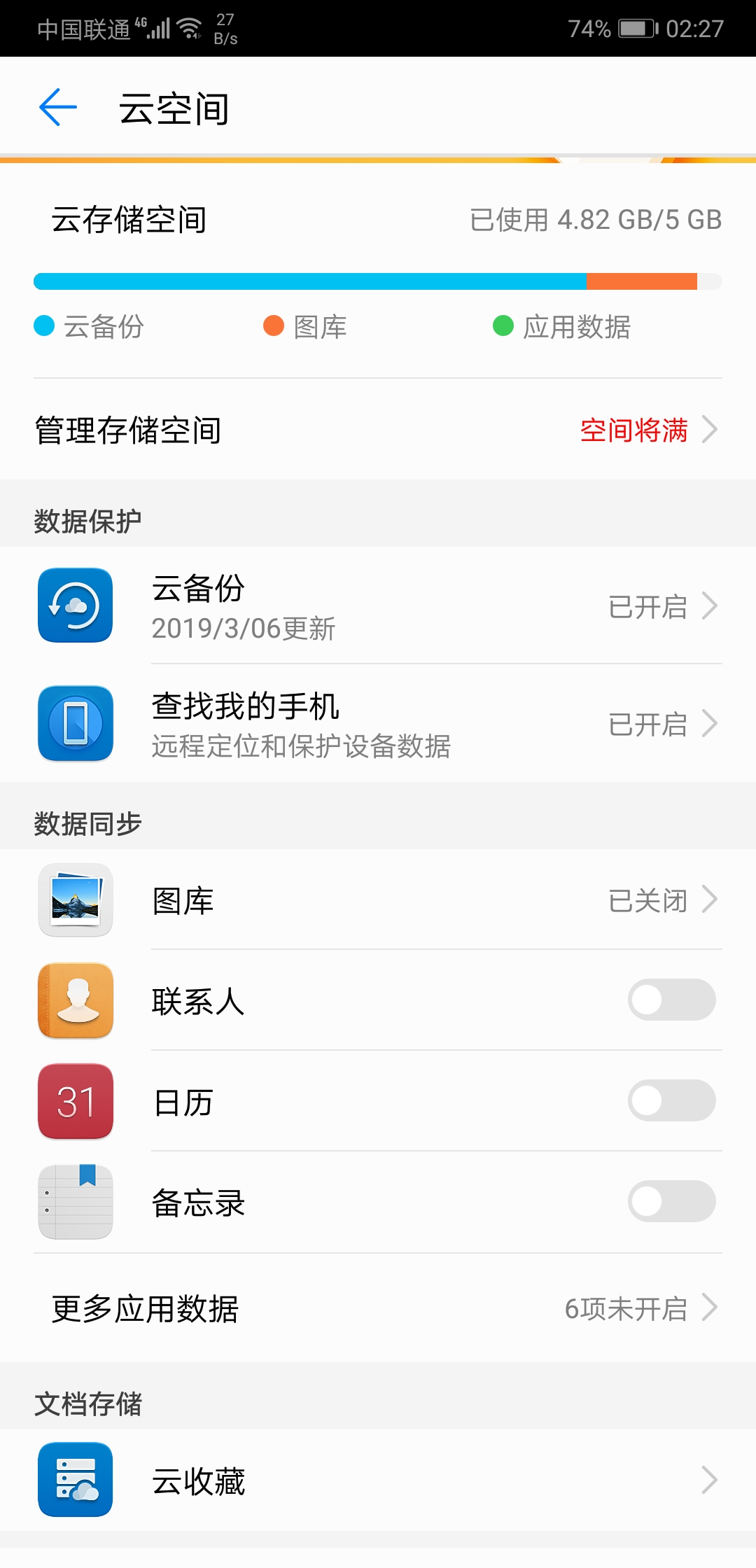Viewport: 756px width, 1568px height.
Task: Select the Contacts (联系人) icon
Action: point(75,1000)
